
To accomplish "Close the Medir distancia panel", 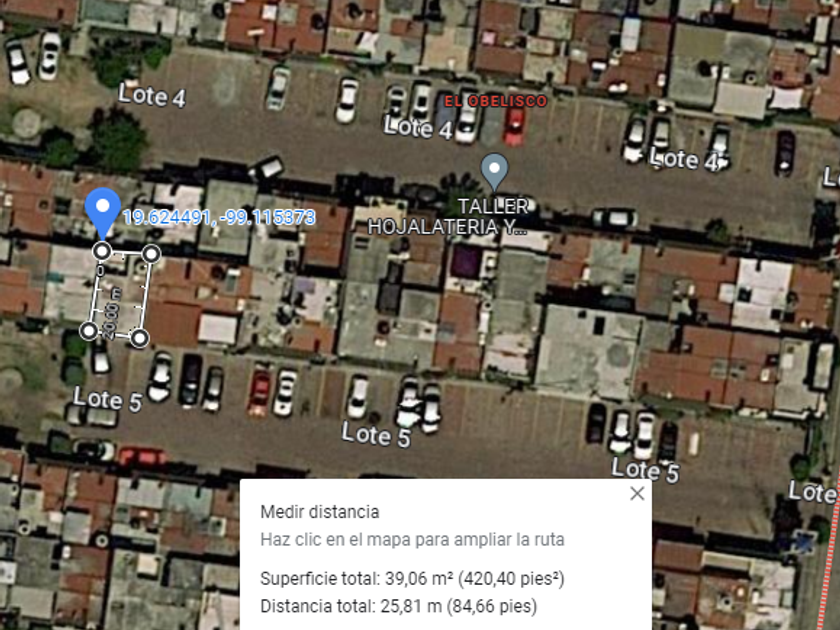I will click(x=637, y=493).
